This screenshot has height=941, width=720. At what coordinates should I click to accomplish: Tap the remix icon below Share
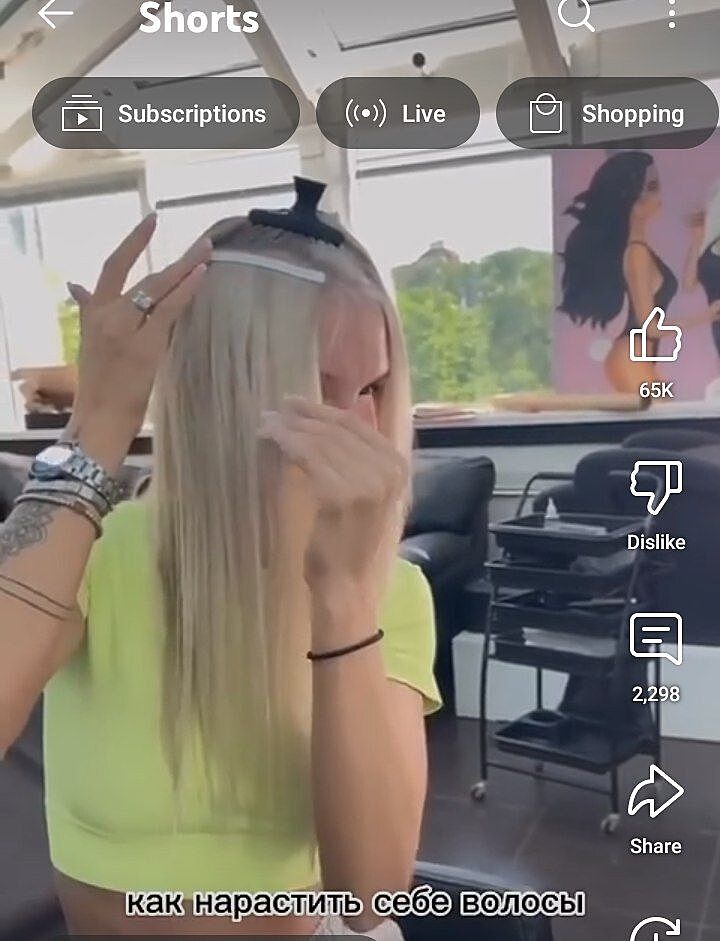click(x=656, y=928)
